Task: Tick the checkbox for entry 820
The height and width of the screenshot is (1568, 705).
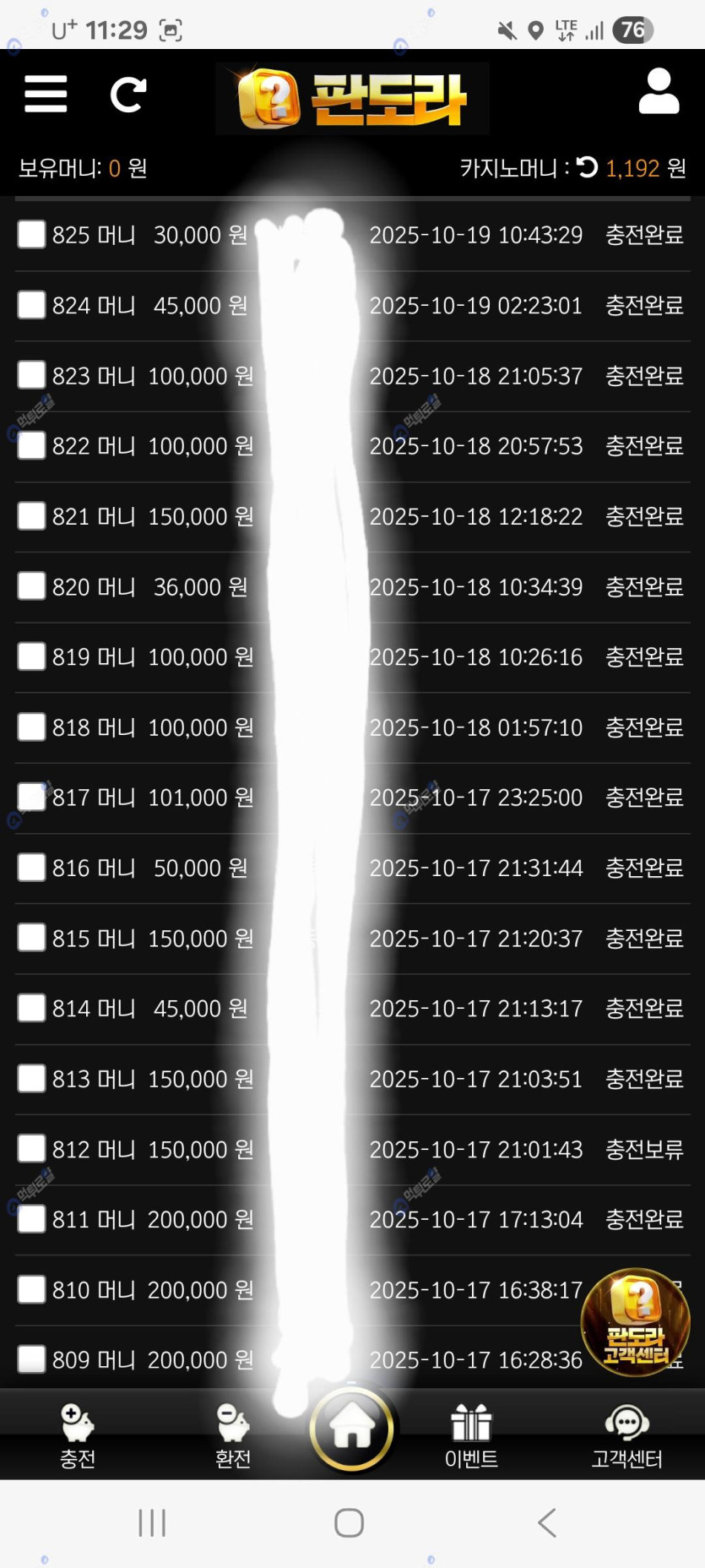Action: (x=32, y=585)
